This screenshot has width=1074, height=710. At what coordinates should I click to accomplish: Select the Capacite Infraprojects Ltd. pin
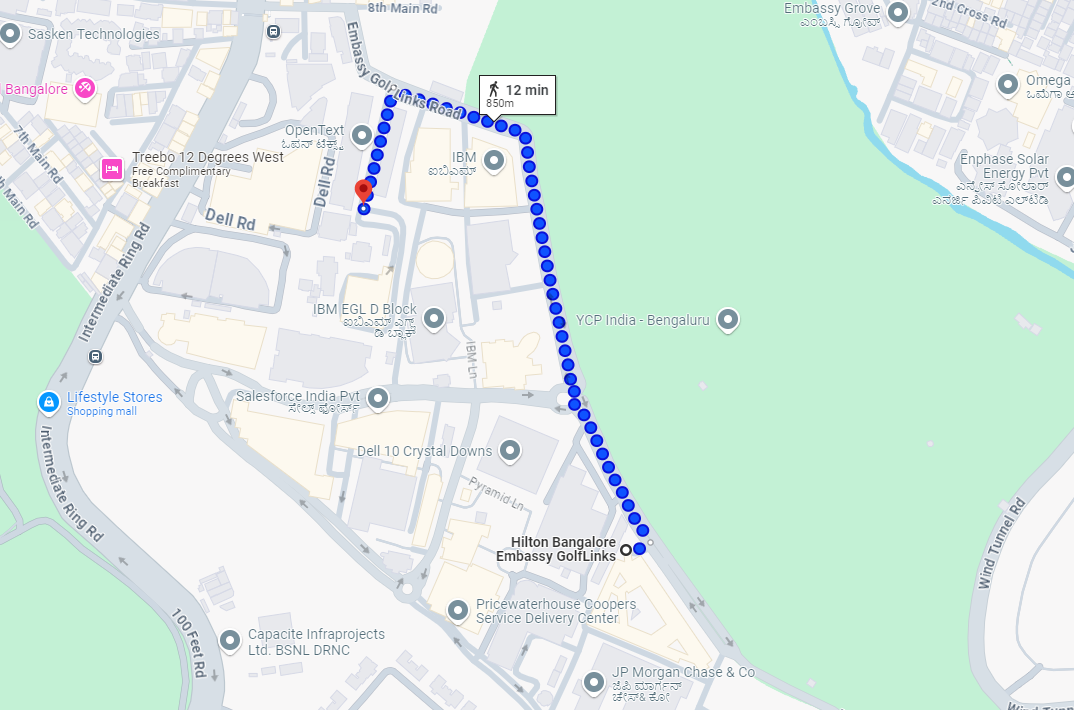231,638
